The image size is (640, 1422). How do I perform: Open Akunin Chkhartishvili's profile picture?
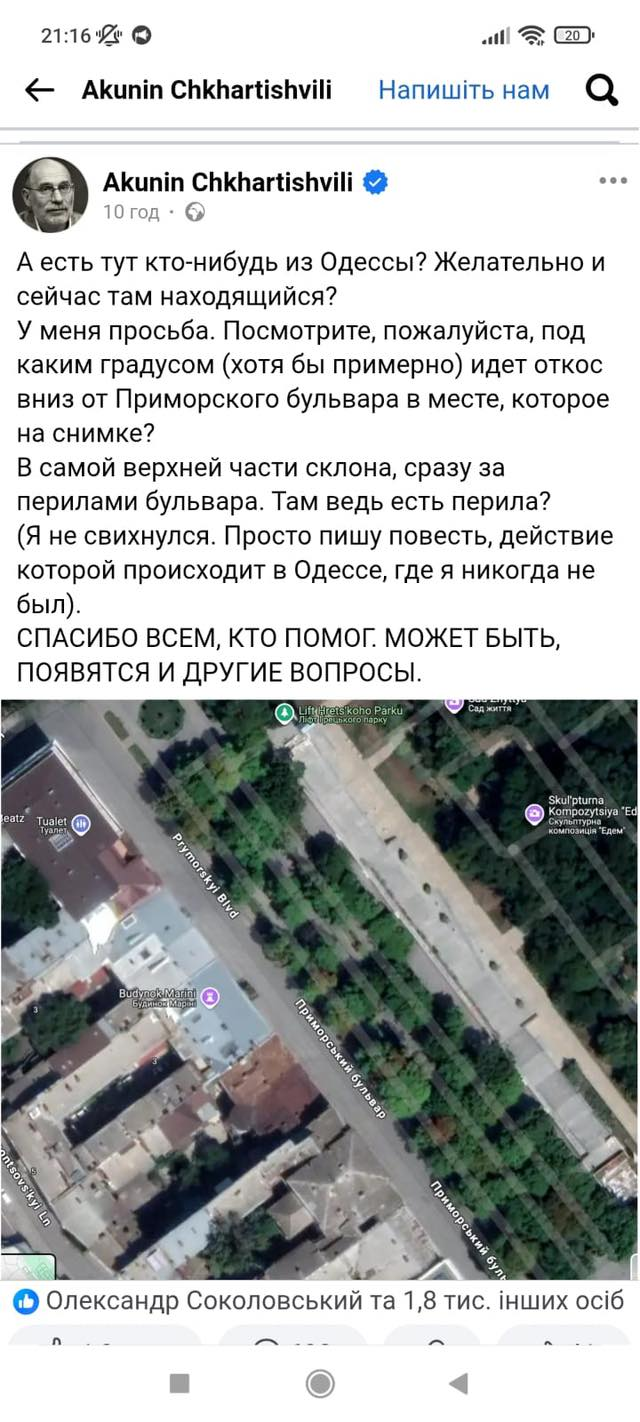pos(50,194)
